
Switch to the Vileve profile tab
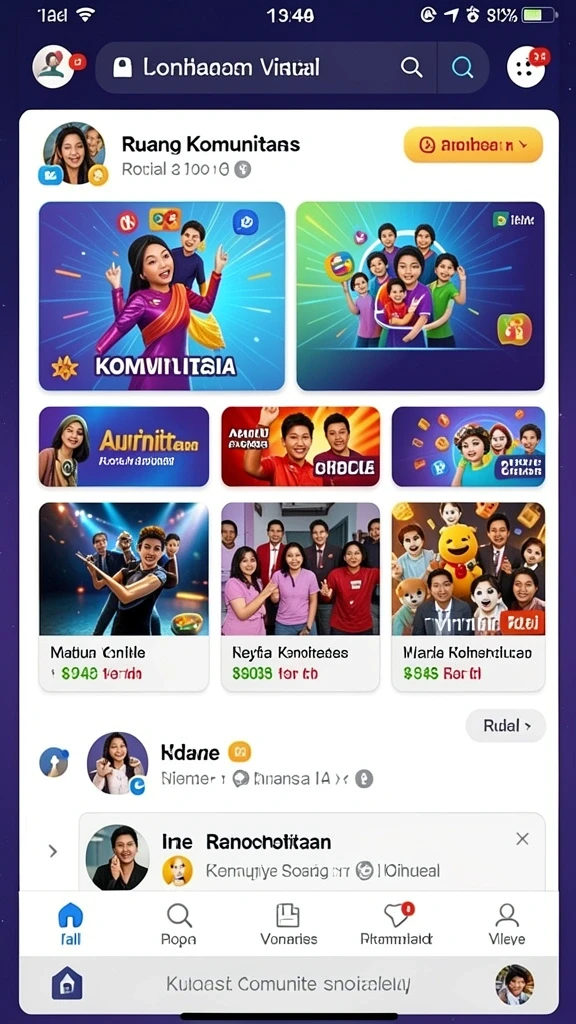tap(507, 925)
